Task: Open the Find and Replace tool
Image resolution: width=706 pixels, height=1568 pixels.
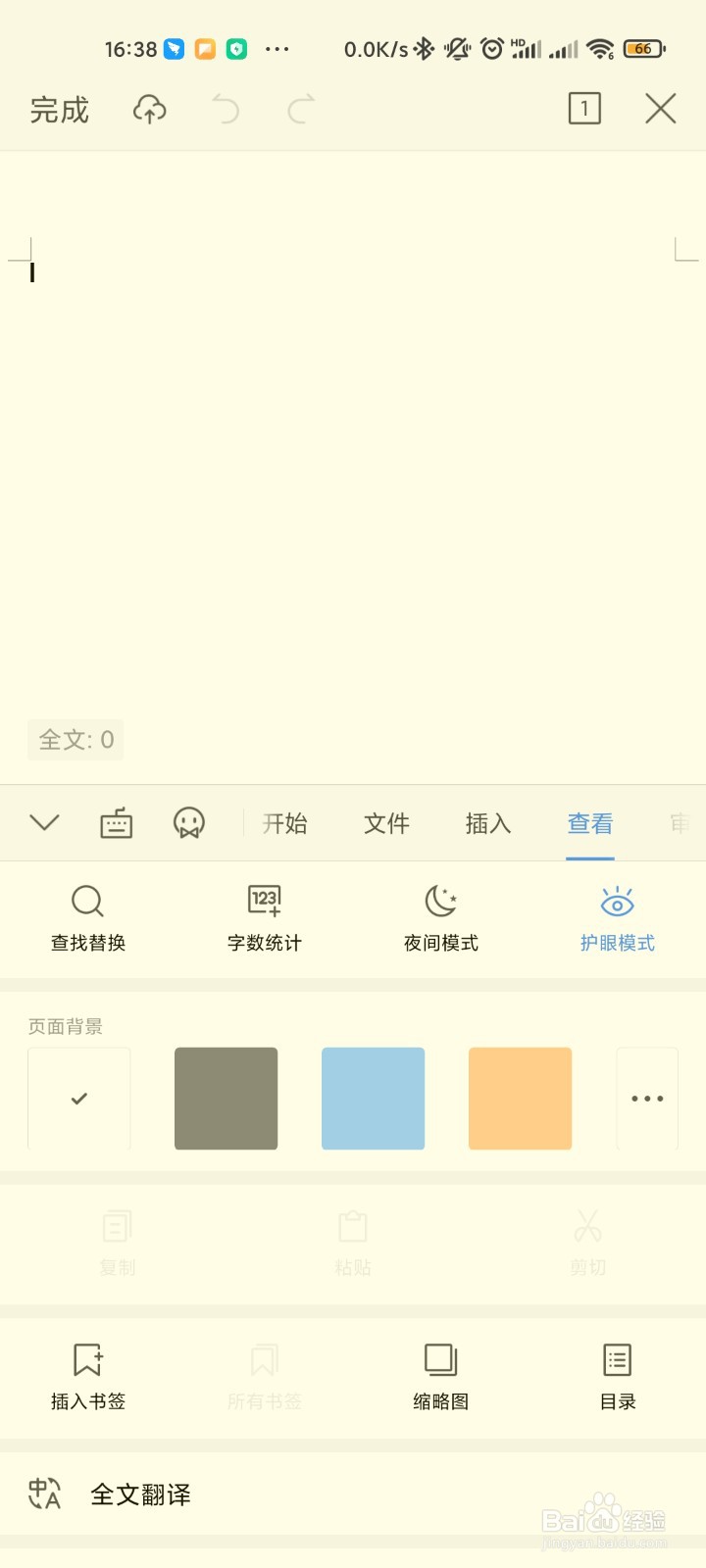Action: coord(87,916)
